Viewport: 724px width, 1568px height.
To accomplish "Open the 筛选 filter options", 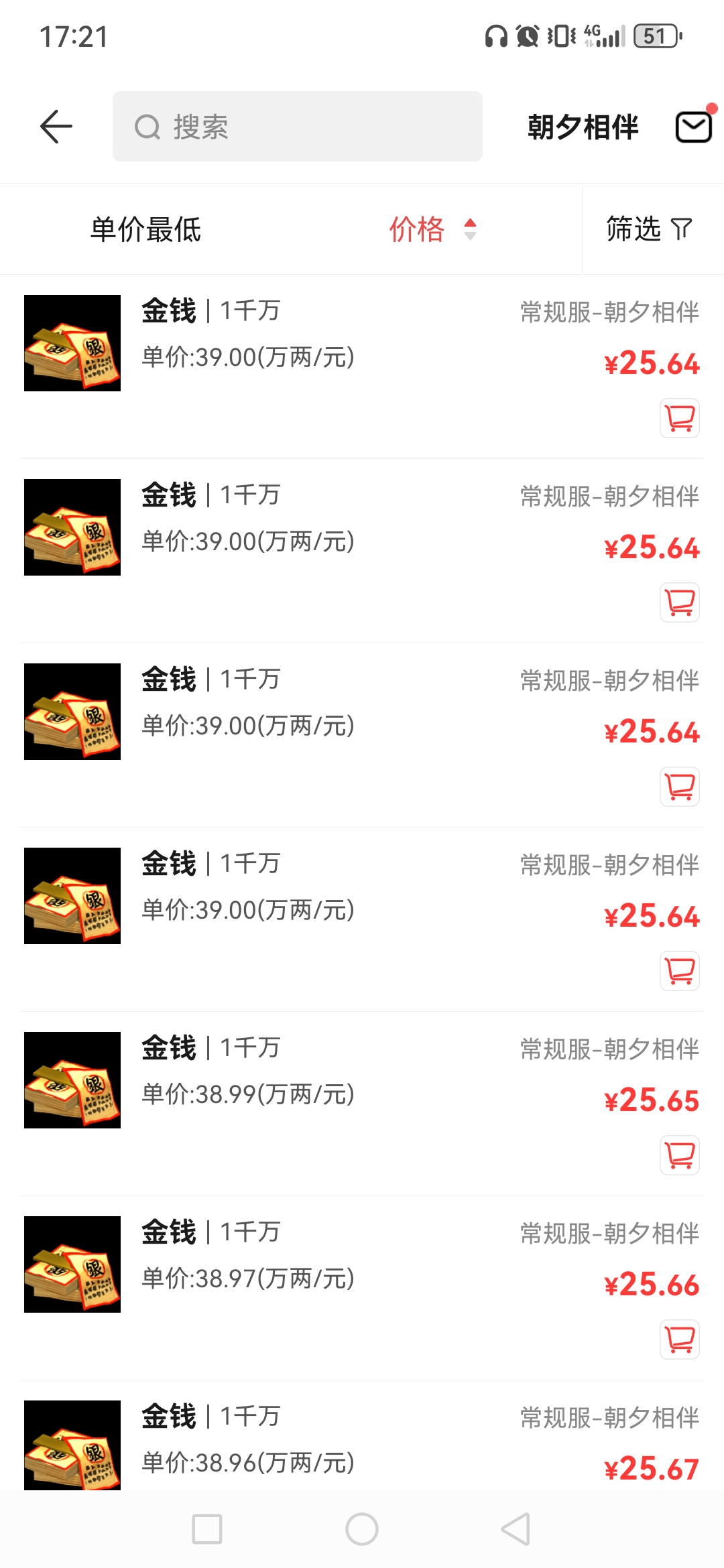I will (x=649, y=229).
